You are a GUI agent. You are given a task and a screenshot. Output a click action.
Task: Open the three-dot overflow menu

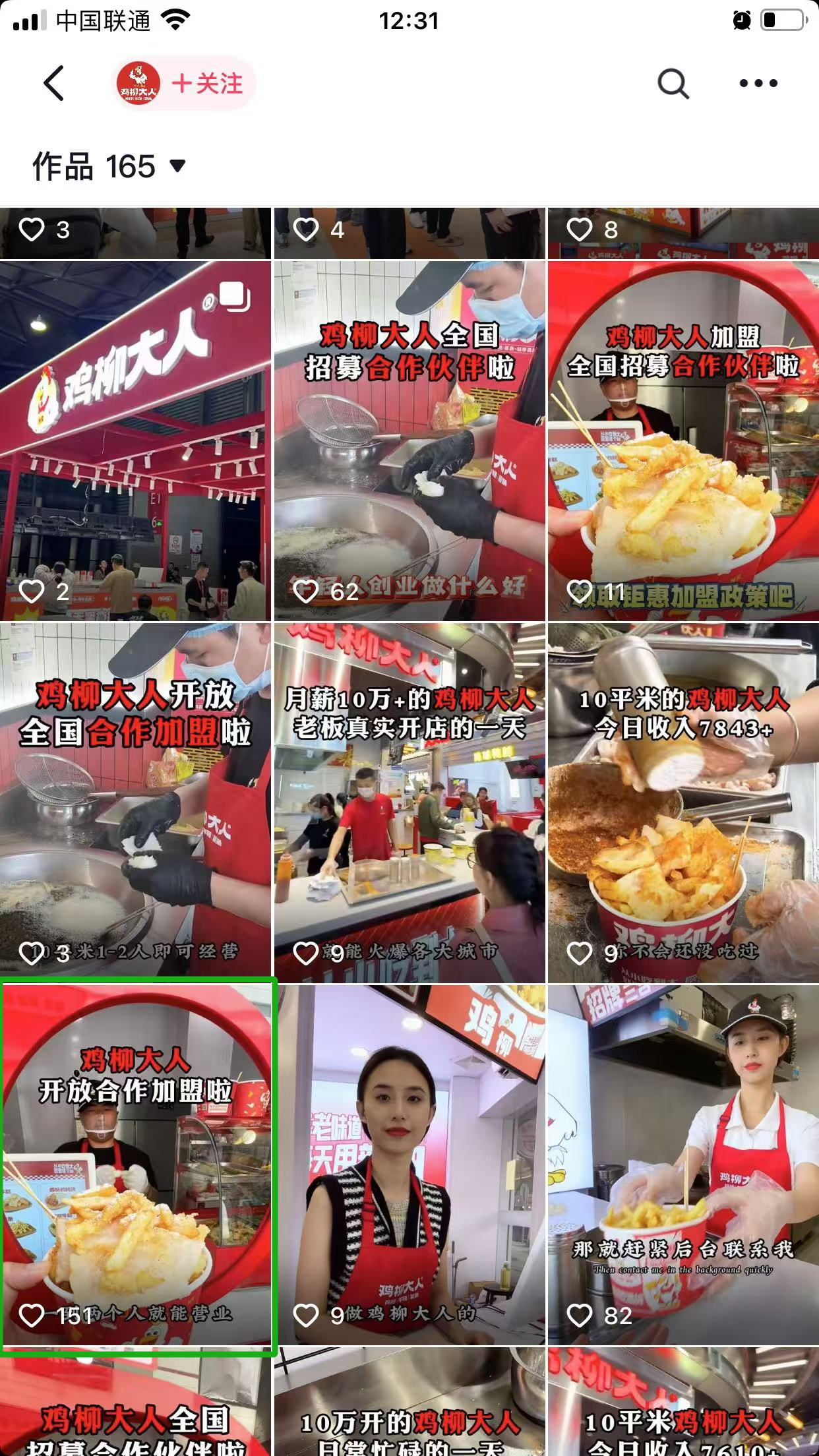pos(758,84)
